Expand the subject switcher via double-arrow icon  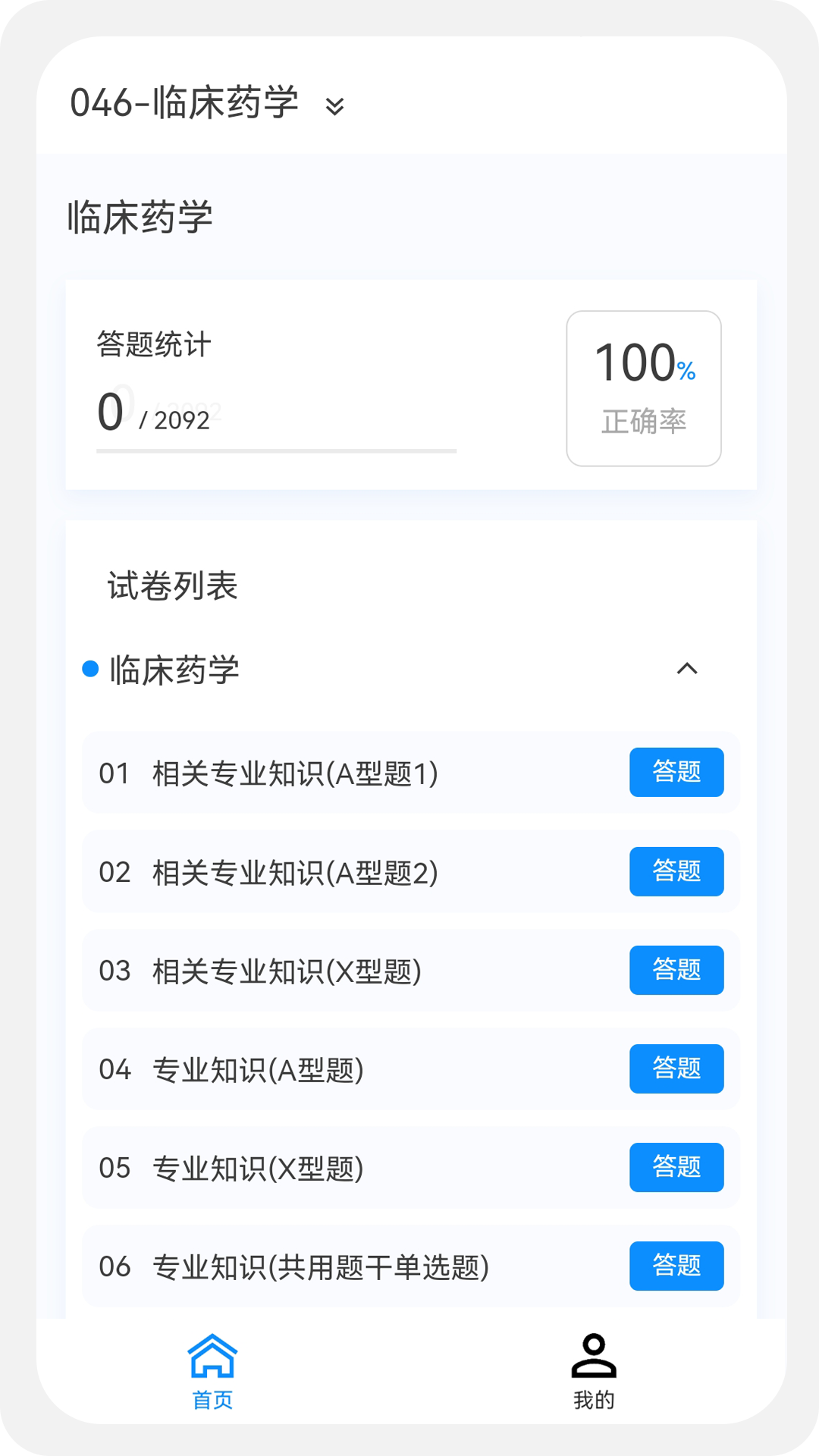[x=334, y=107]
